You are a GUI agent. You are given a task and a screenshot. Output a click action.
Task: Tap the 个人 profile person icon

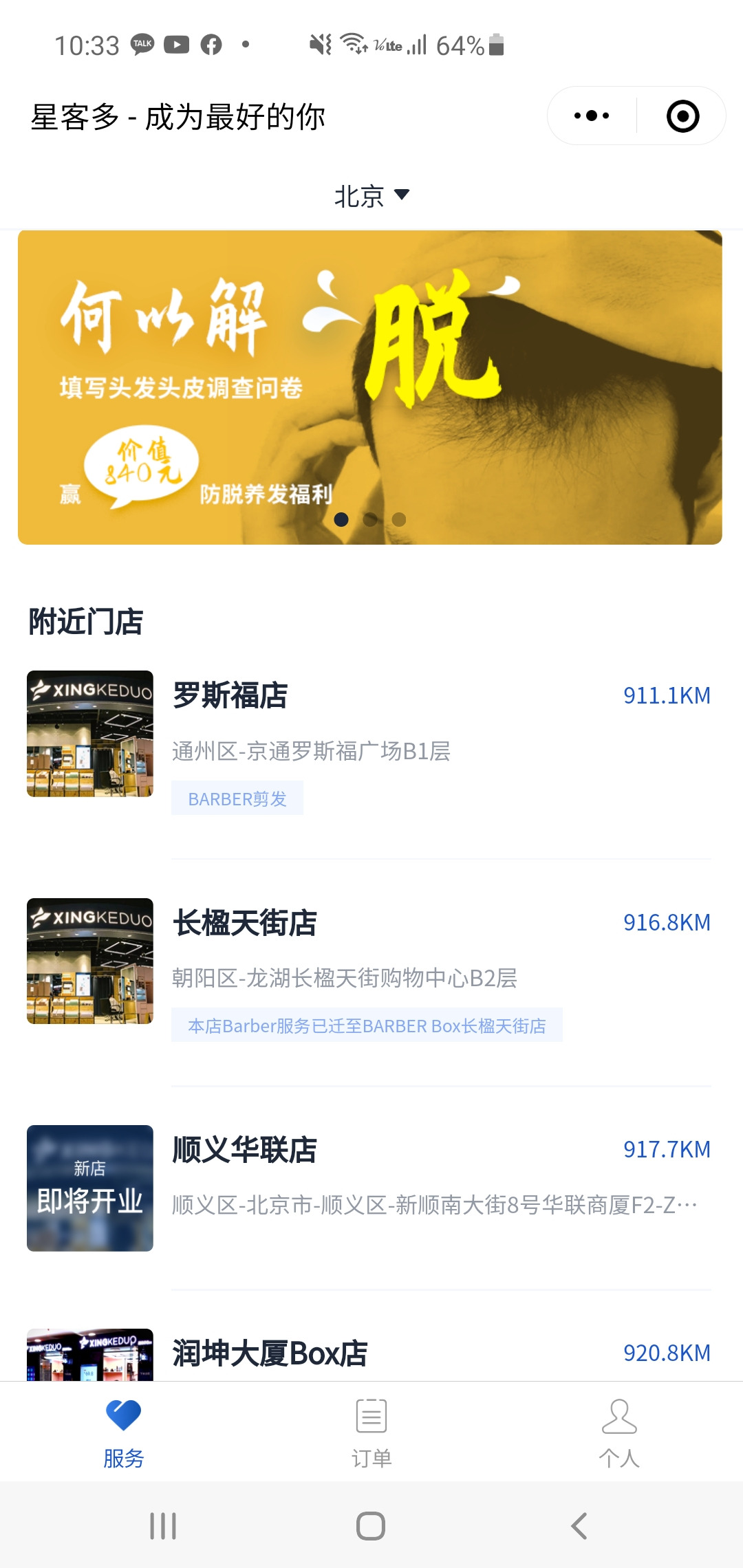pyautogui.click(x=618, y=1415)
